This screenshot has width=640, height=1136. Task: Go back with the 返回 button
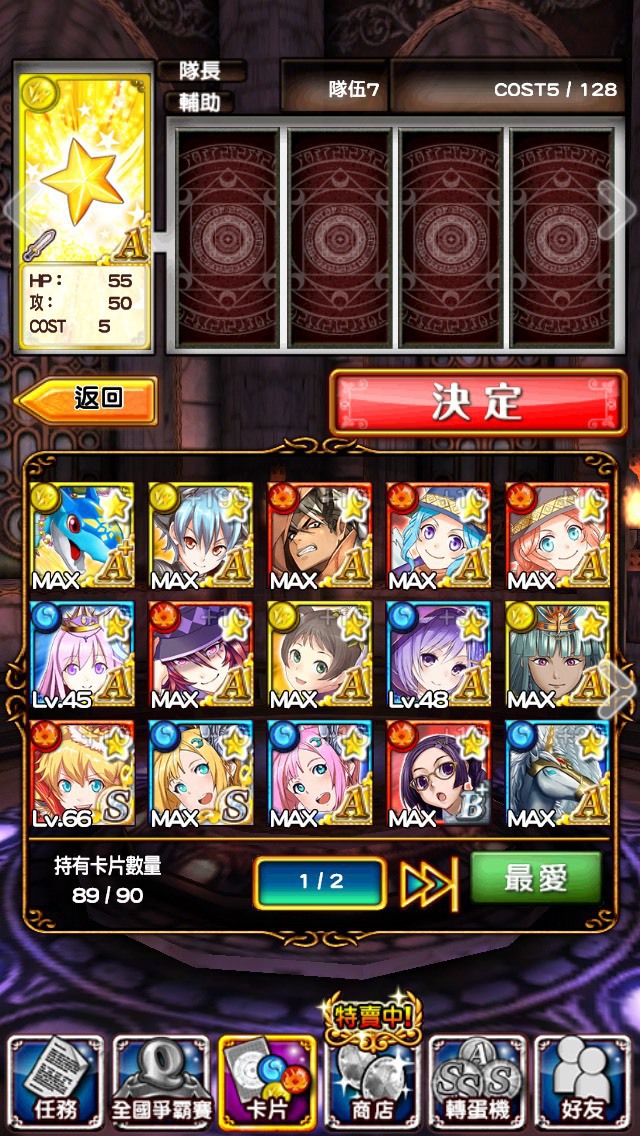click(x=87, y=399)
